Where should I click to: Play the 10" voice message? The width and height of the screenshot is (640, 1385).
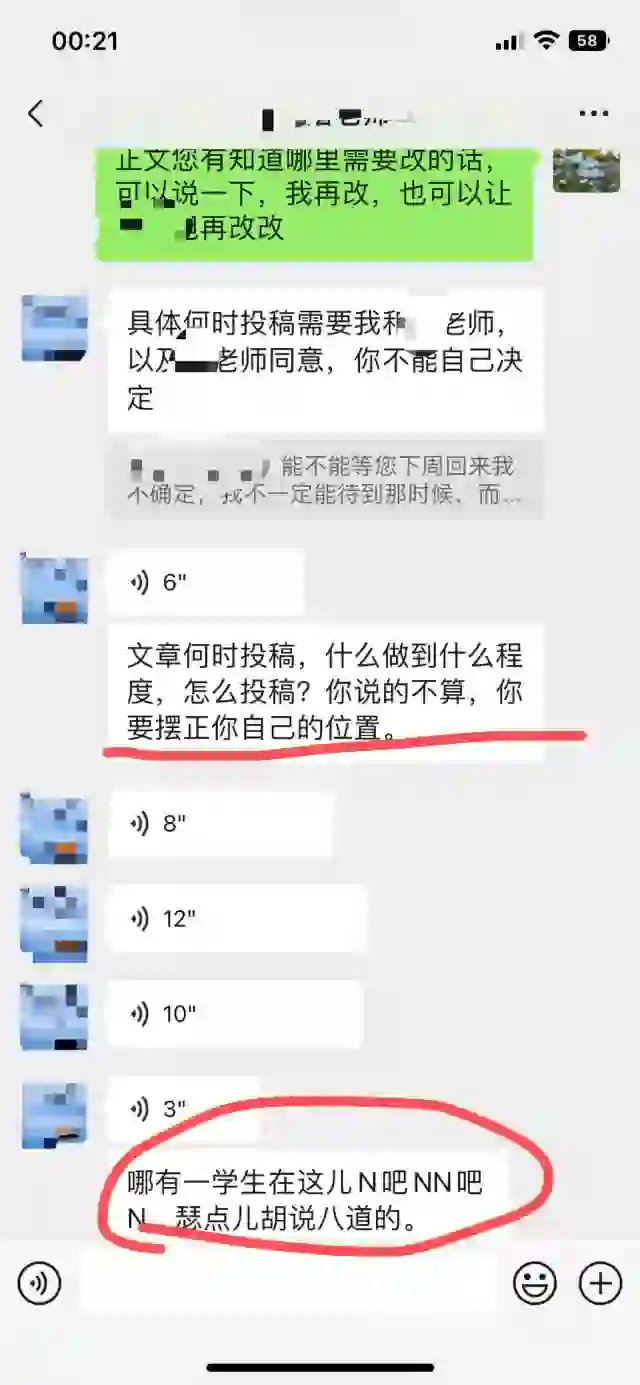pos(235,1014)
